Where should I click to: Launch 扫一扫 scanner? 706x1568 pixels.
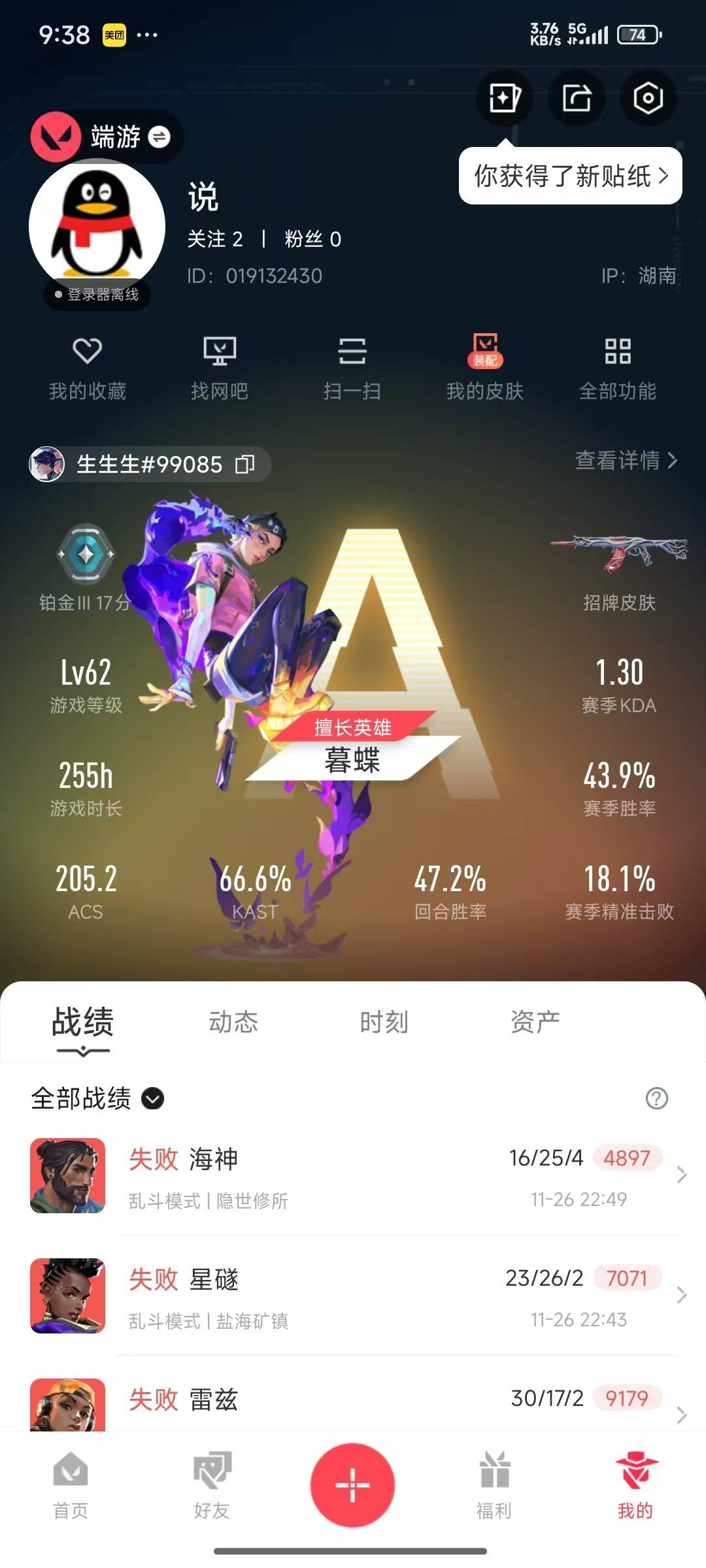click(352, 367)
